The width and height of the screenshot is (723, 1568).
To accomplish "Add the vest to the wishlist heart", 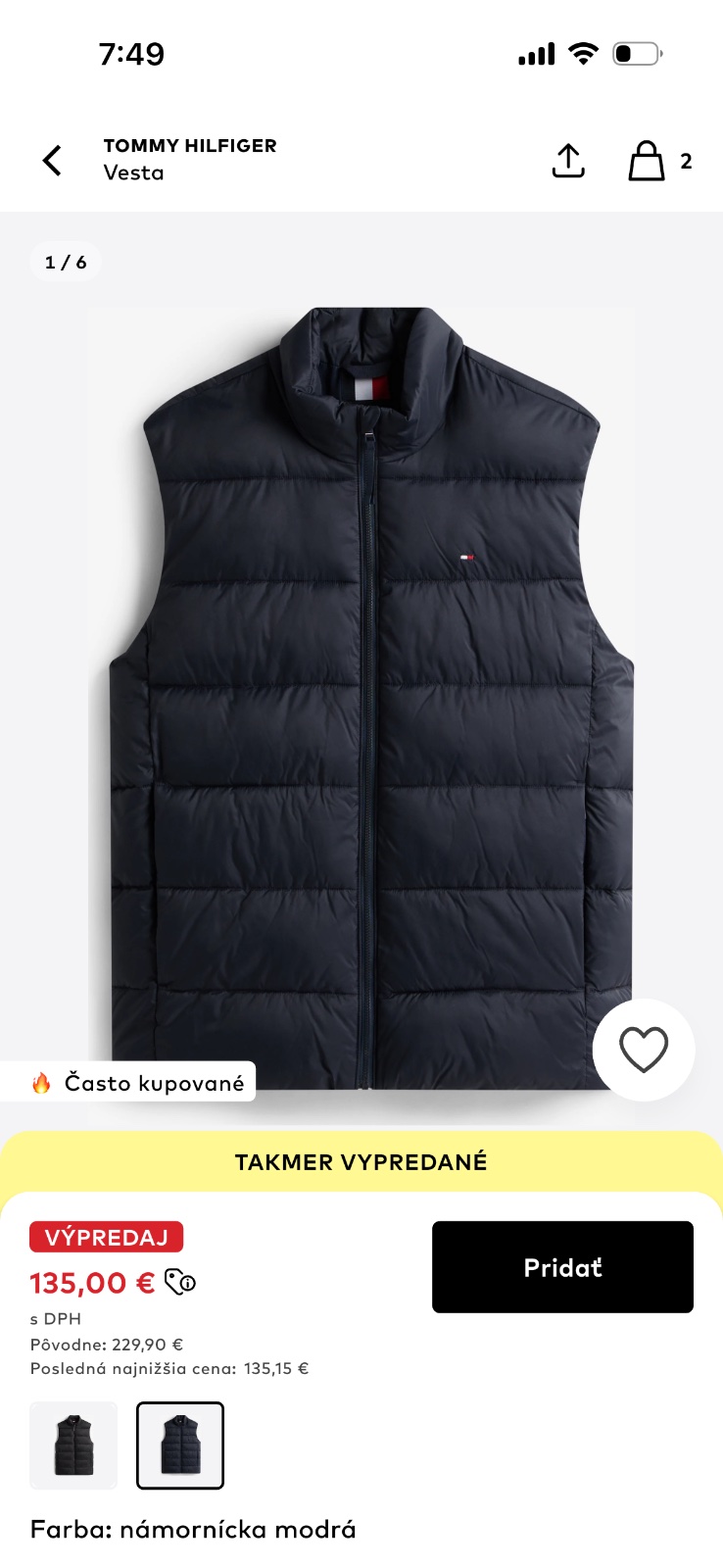I will [644, 1050].
